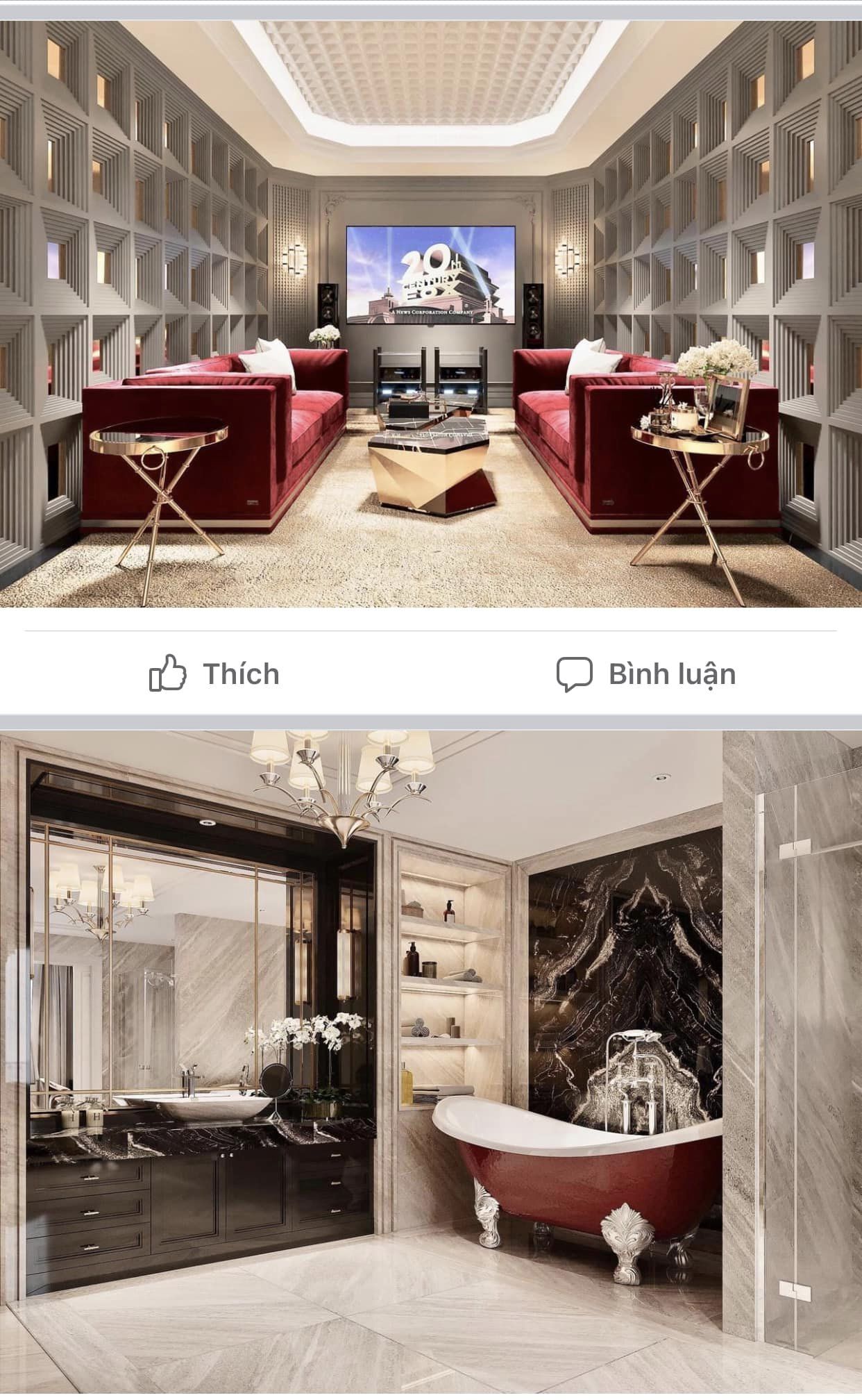
Task: Open the home theater room photo
Action: coord(431,314)
